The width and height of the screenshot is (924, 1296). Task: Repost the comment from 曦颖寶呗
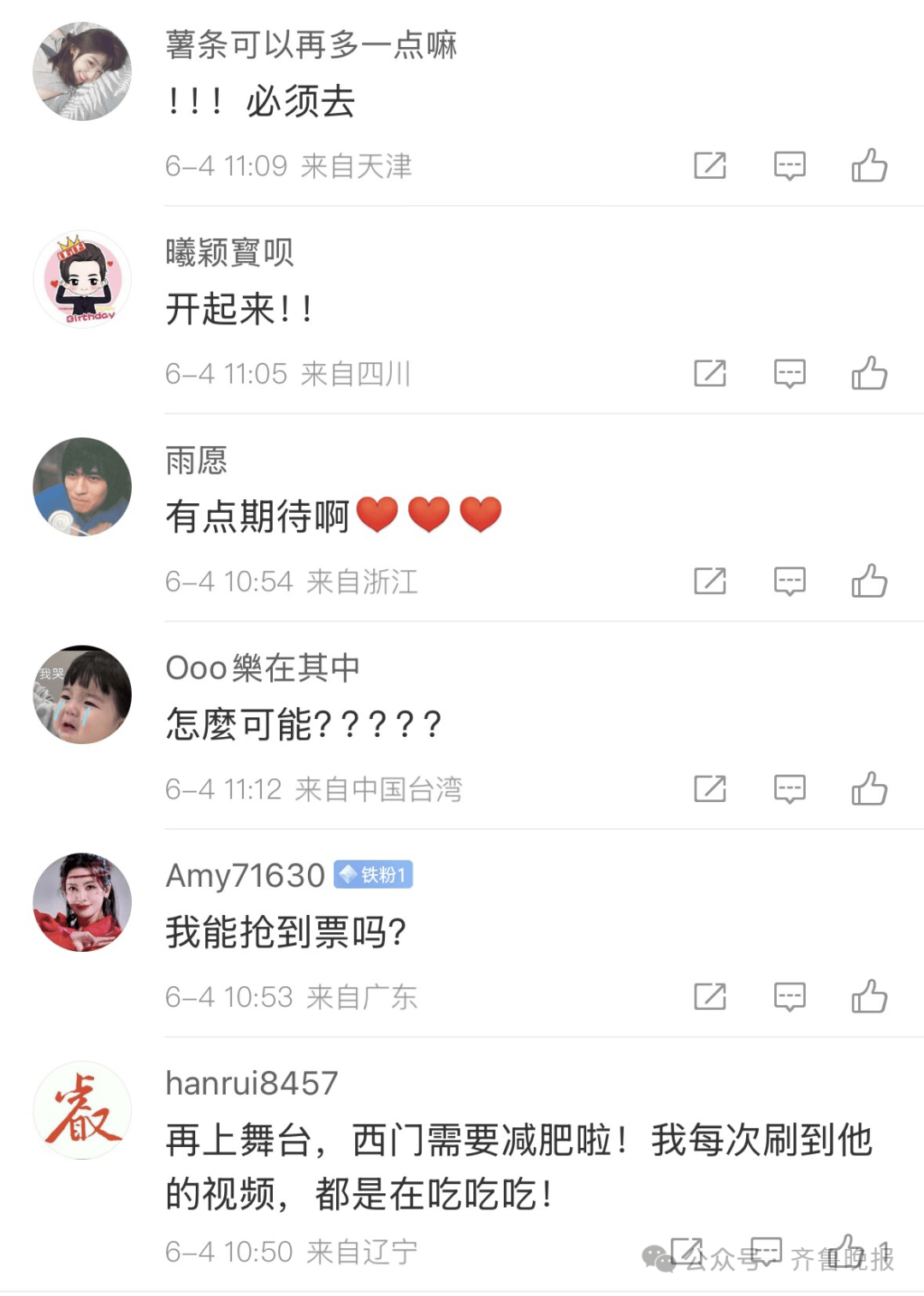709,373
